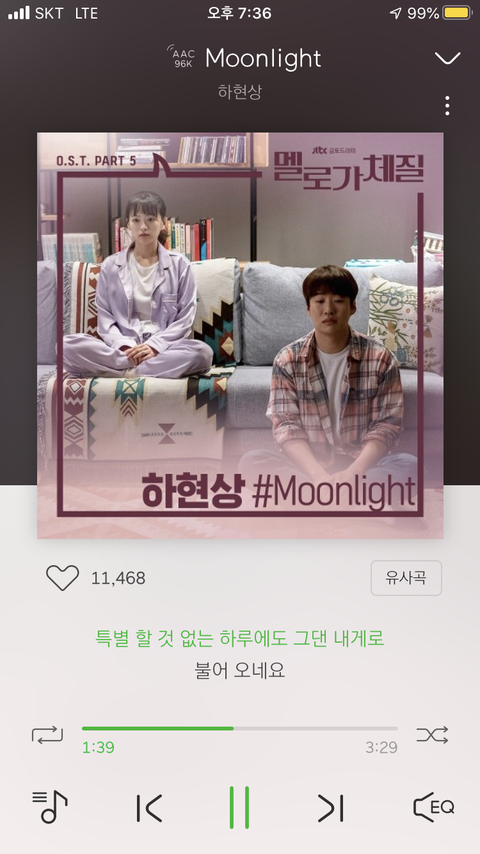Tap the Moonlight album cover art
Viewport: 480px width, 854px height.
(x=240, y=336)
